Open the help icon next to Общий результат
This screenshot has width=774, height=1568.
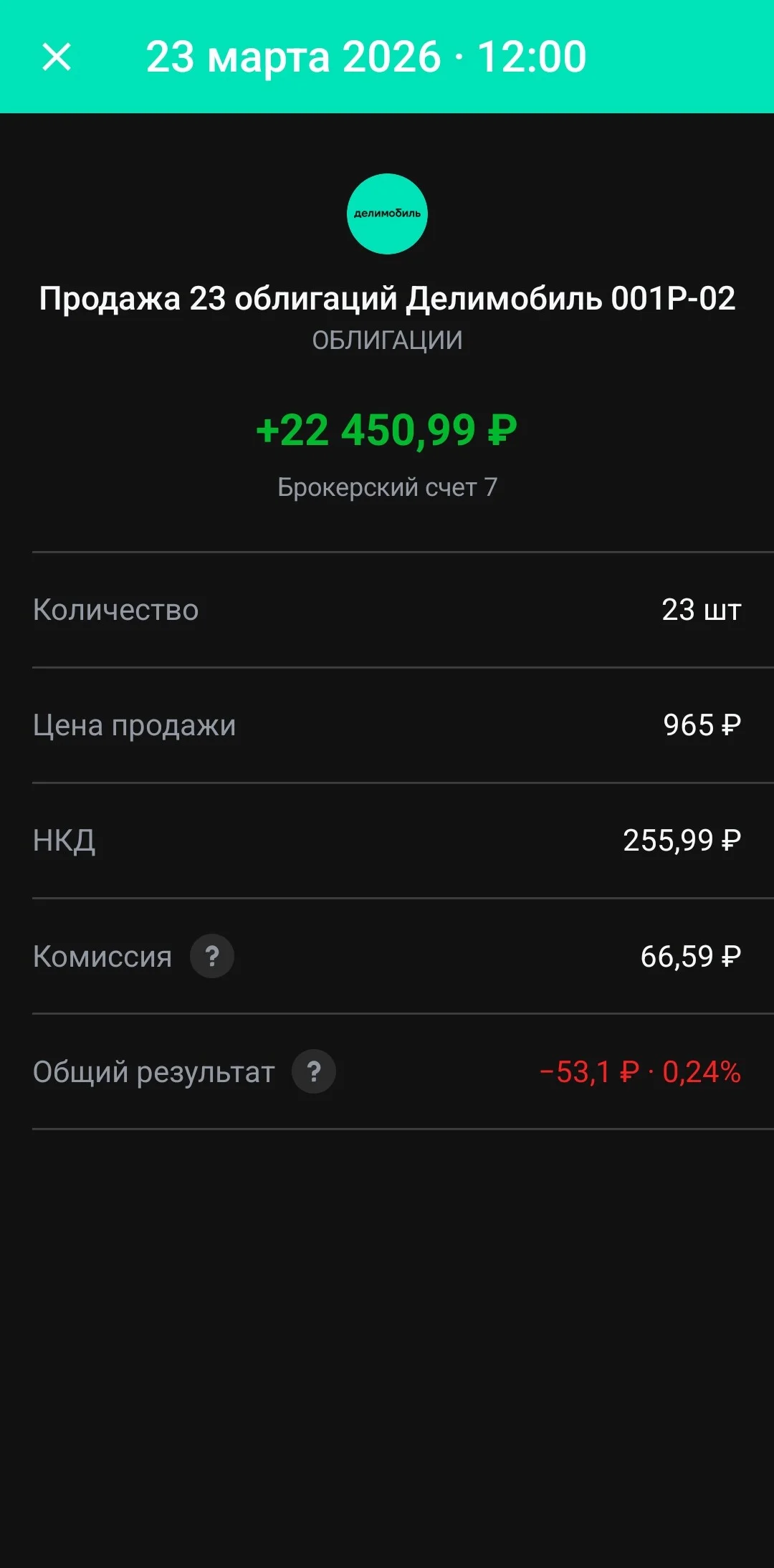[x=314, y=1071]
